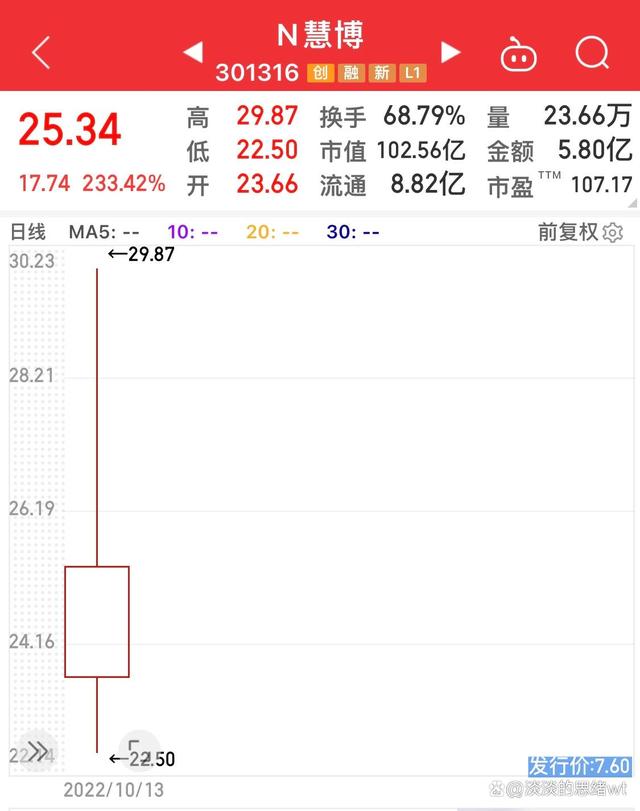Switch to the next stock

tap(451, 52)
